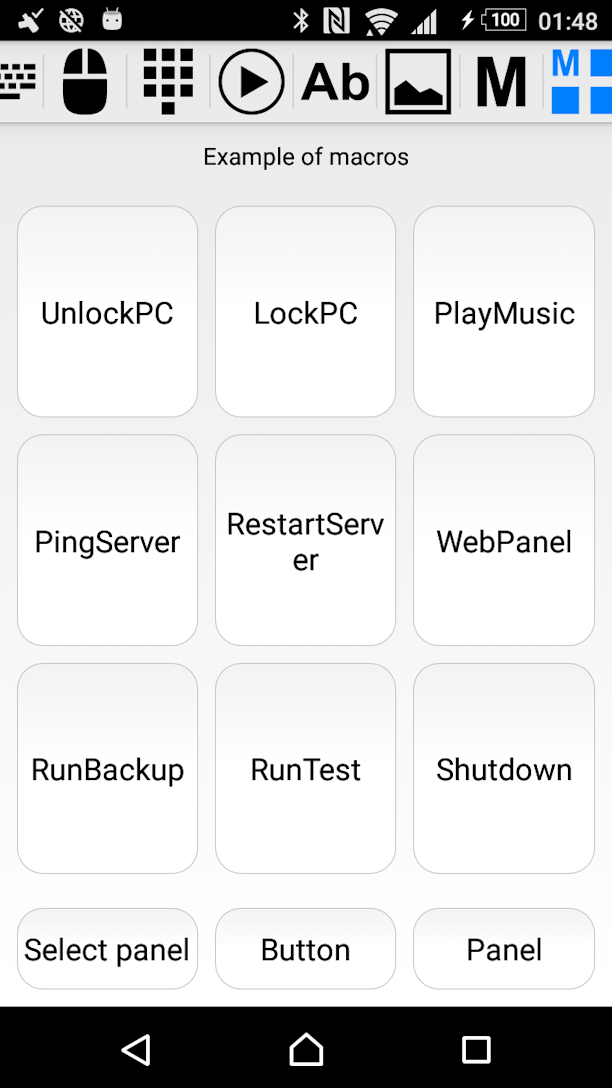Tap the RunTest macro button
The height and width of the screenshot is (1088, 612).
(305, 768)
